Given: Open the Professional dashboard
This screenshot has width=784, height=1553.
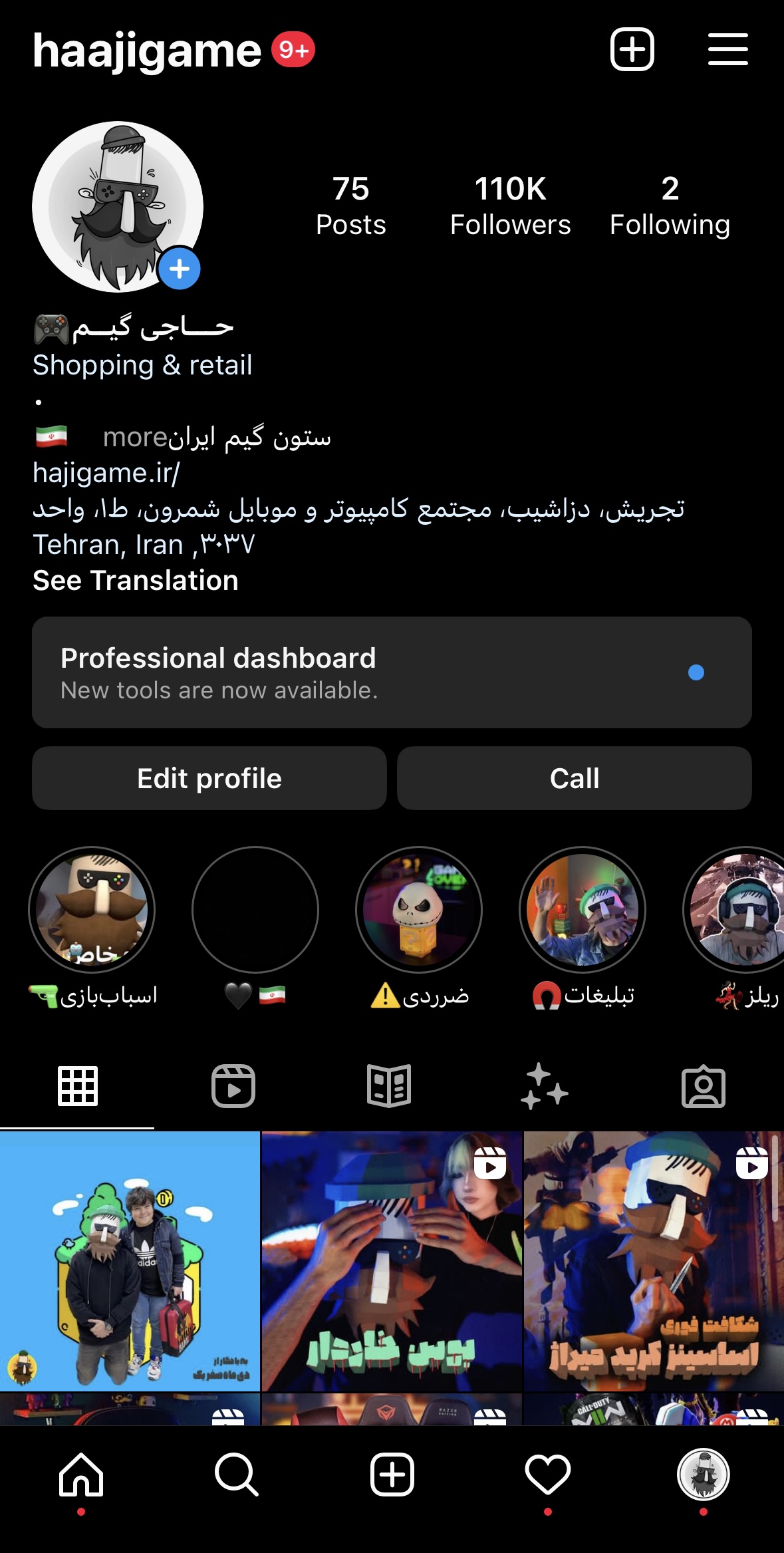Looking at the screenshot, I should tap(392, 672).
